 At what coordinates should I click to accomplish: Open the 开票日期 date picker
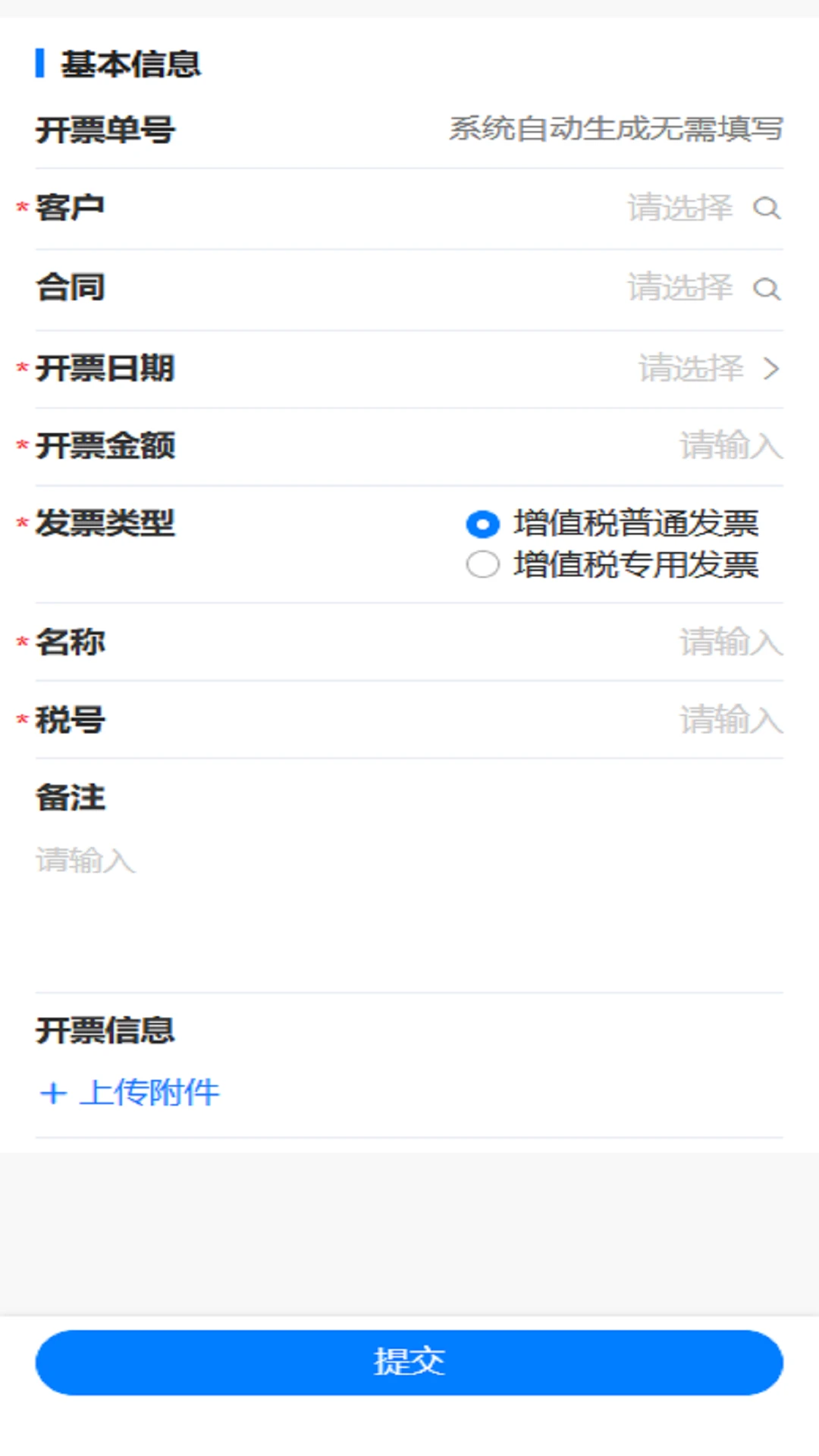[x=409, y=369]
